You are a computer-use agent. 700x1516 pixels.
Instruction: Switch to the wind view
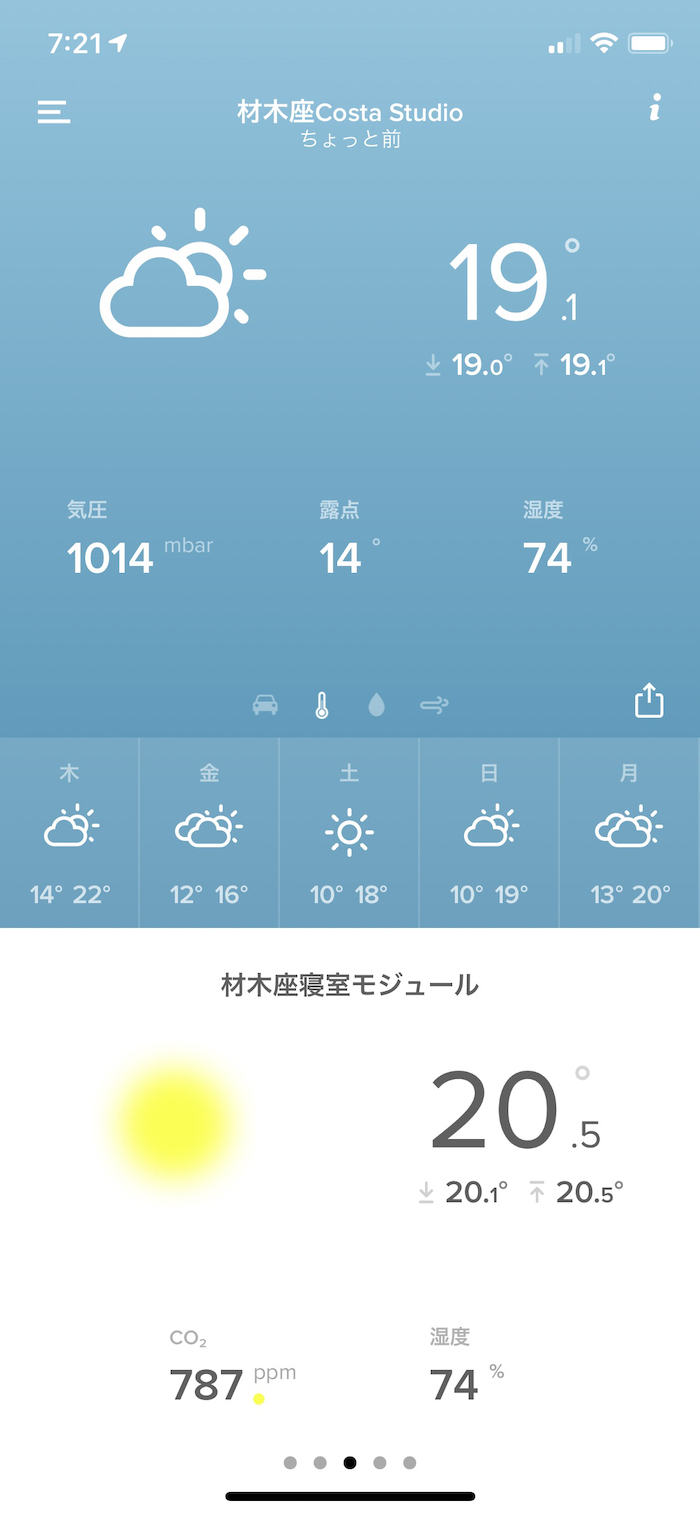click(x=434, y=705)
